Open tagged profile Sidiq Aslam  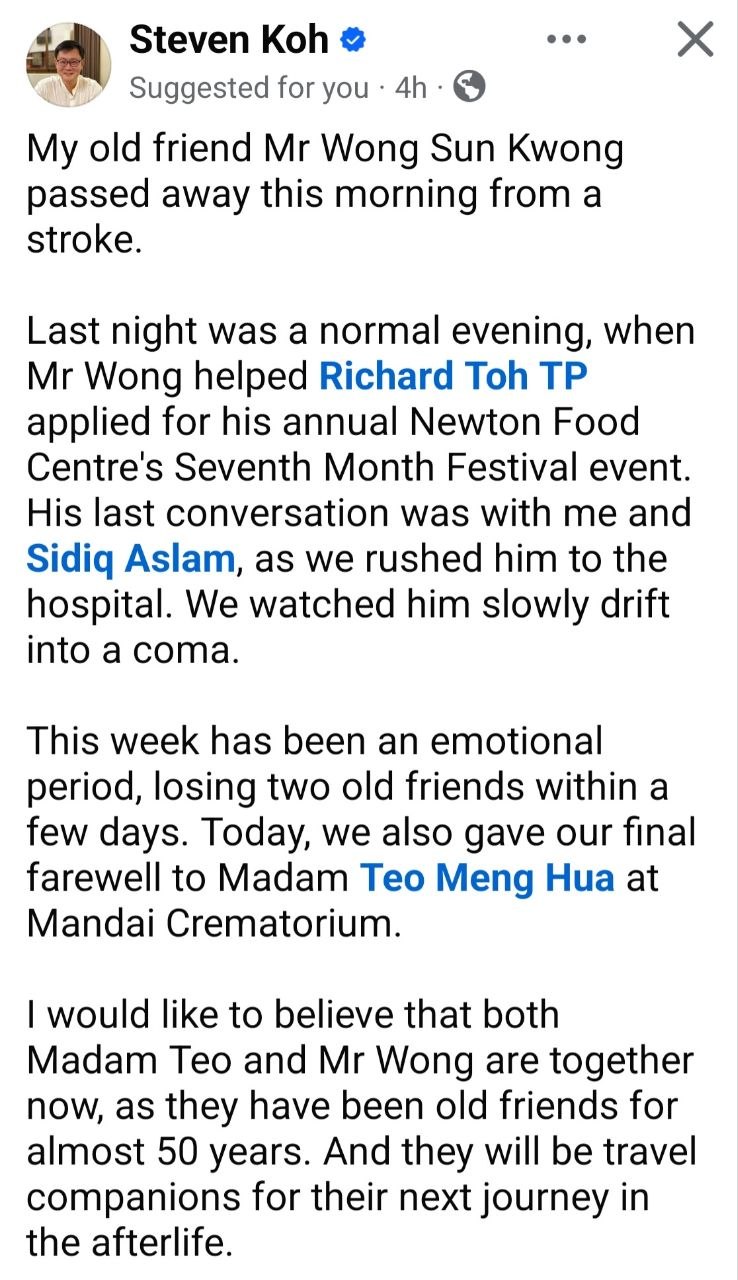(x=130, y=558)
